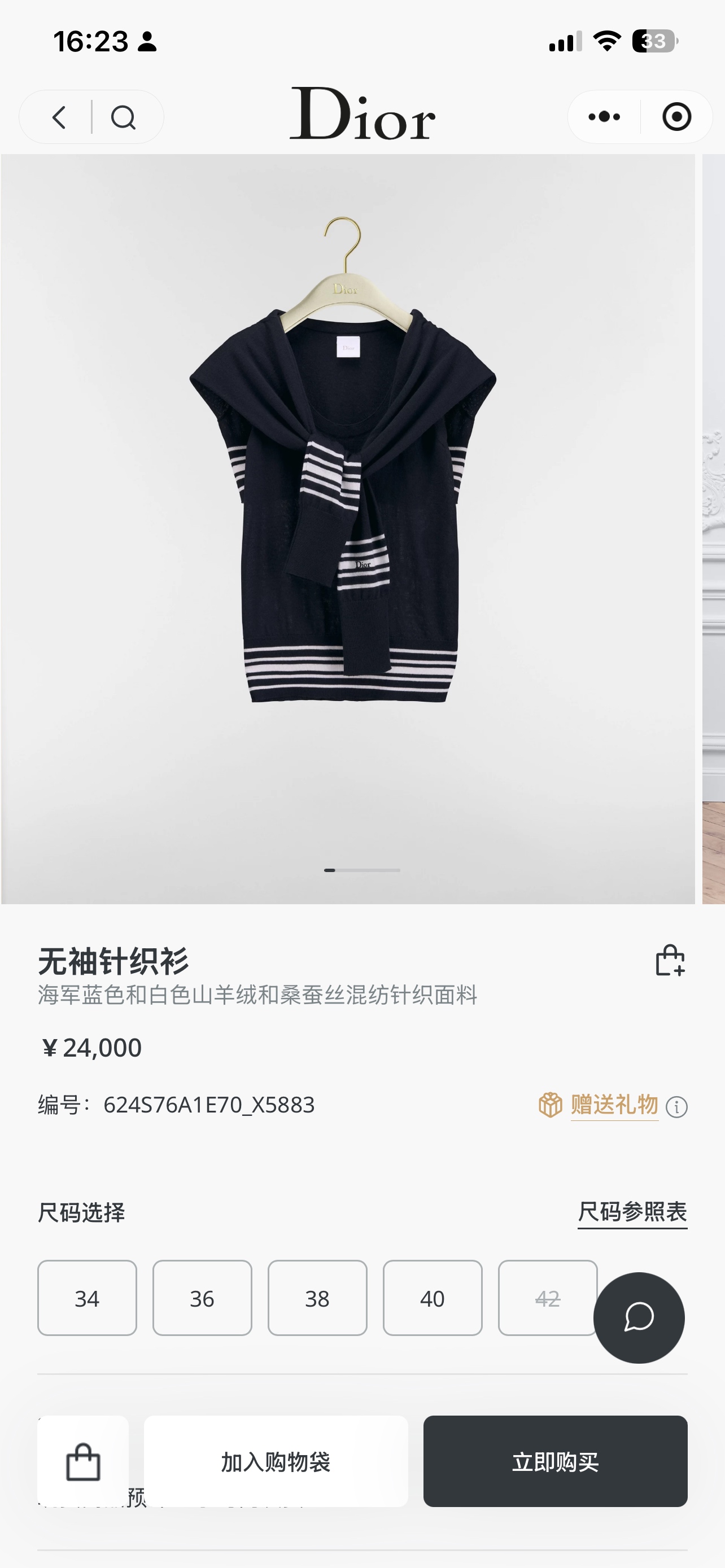Open the mini program more-options menu
Viewport: 725px width, 1568px height.
tap(604, 117)
